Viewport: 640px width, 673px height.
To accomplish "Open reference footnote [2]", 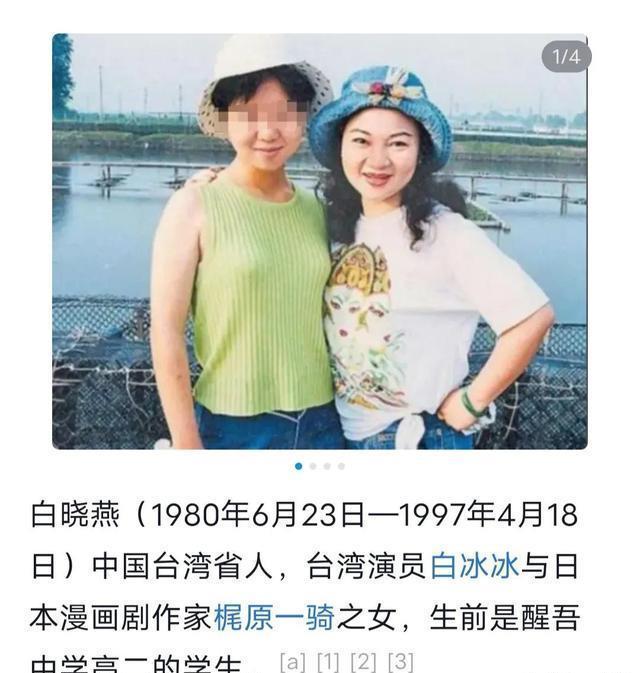I will coord(364,661).
